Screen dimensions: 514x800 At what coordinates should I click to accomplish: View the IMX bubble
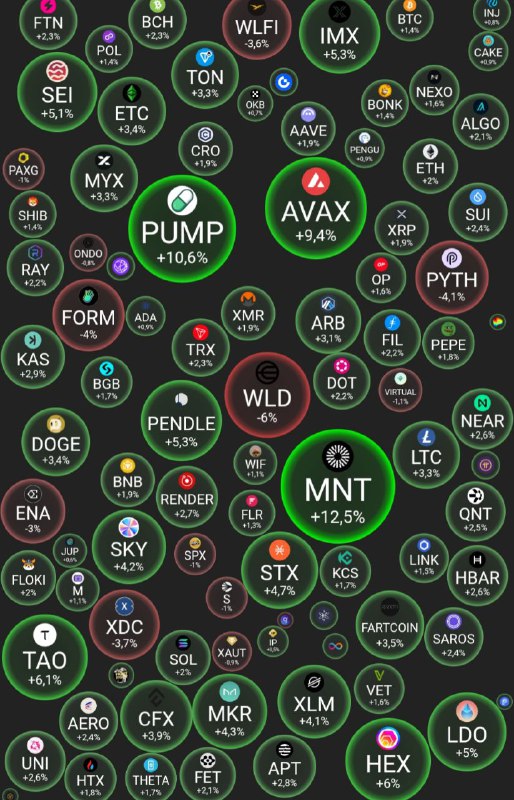click(x=339, y=34)
